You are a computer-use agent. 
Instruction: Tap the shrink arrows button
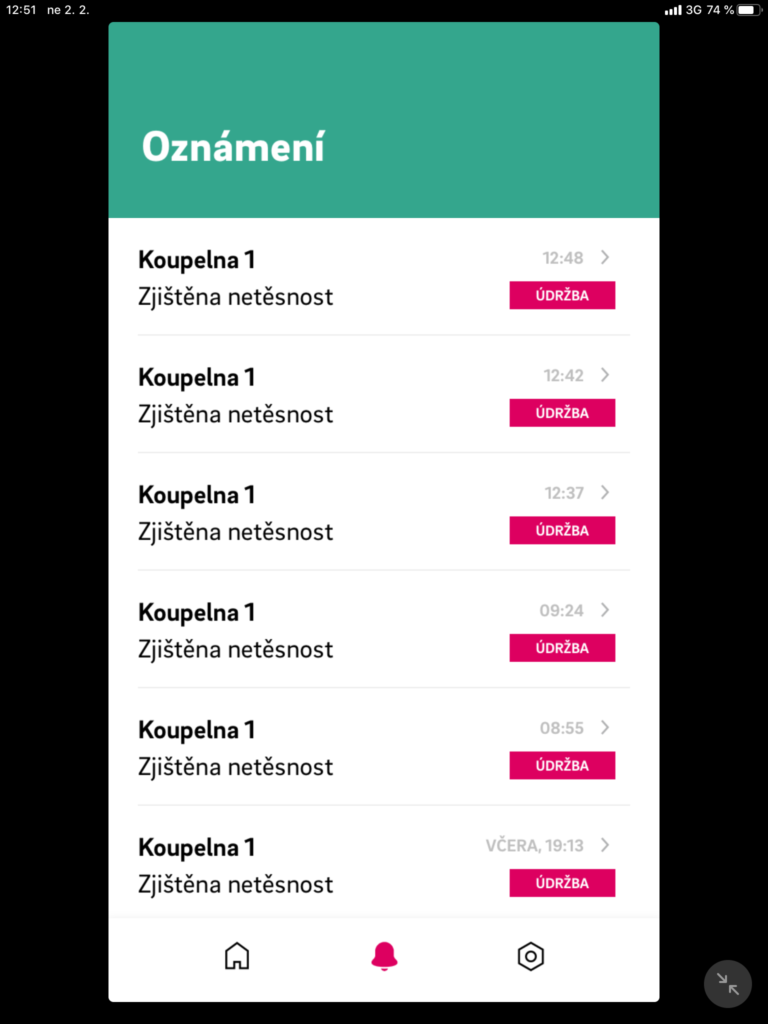pos(727,984)
